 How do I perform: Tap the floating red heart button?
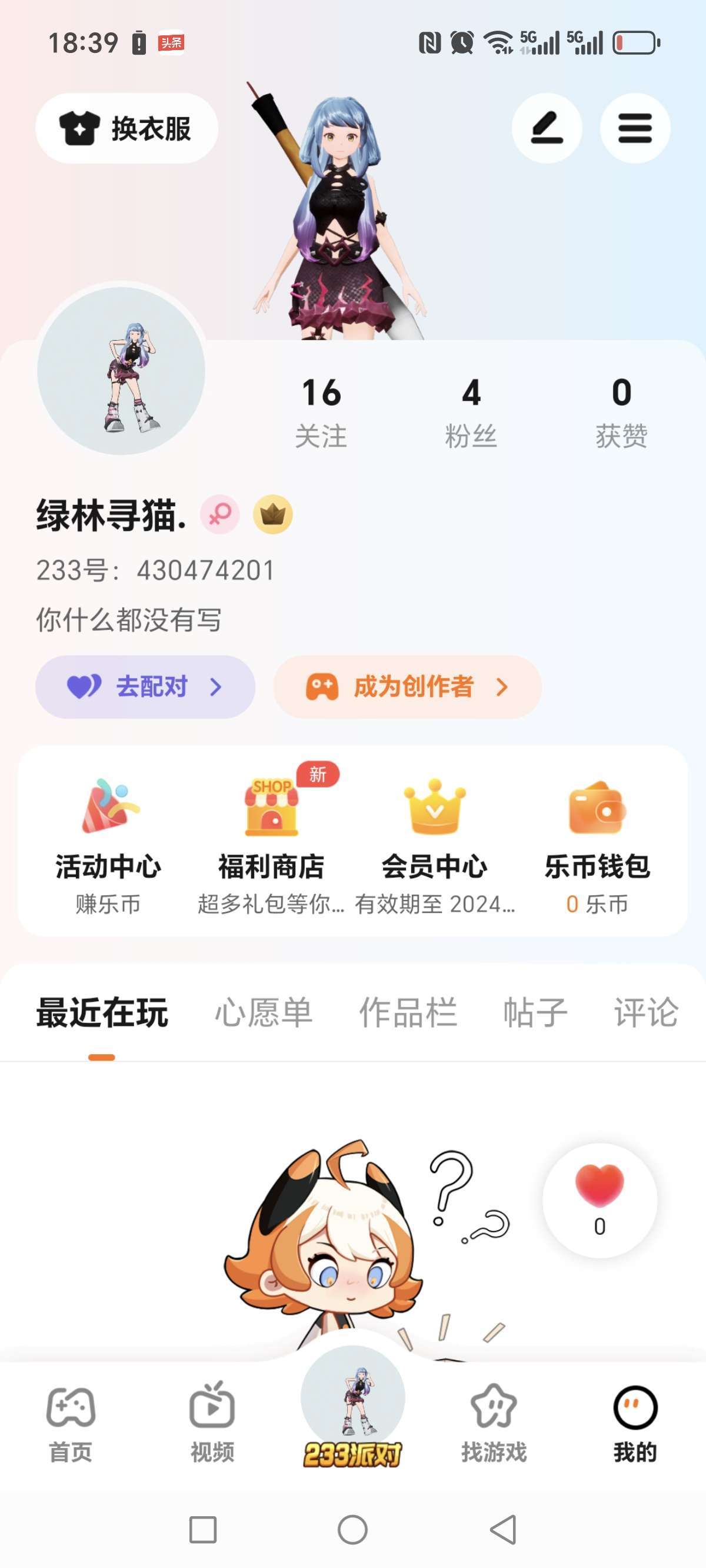(x=600, y=1199)
